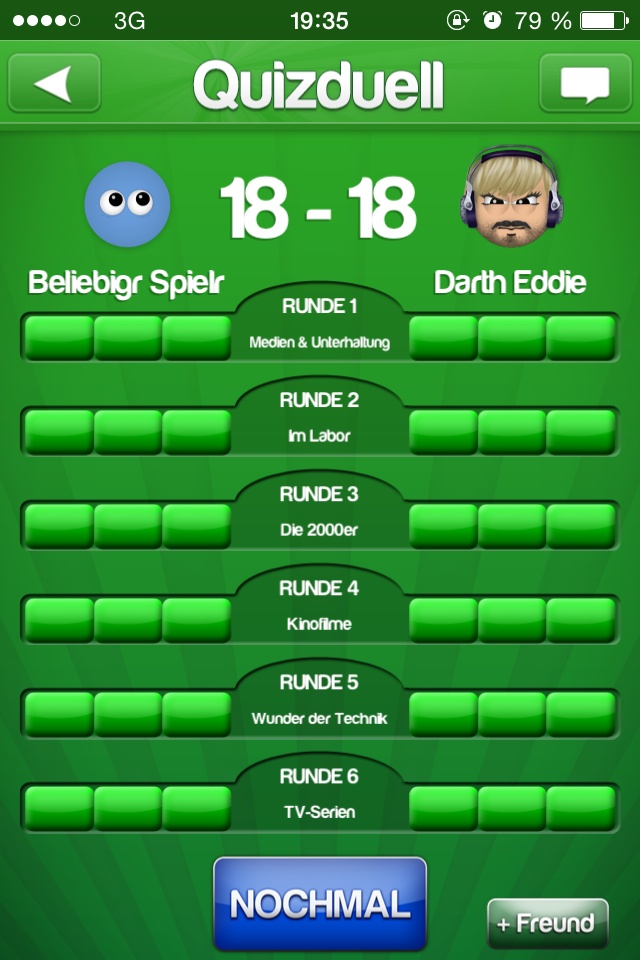
Task: Tap NOCHMAL to play again
Action: pyautogui.click(x=320, y=904)
